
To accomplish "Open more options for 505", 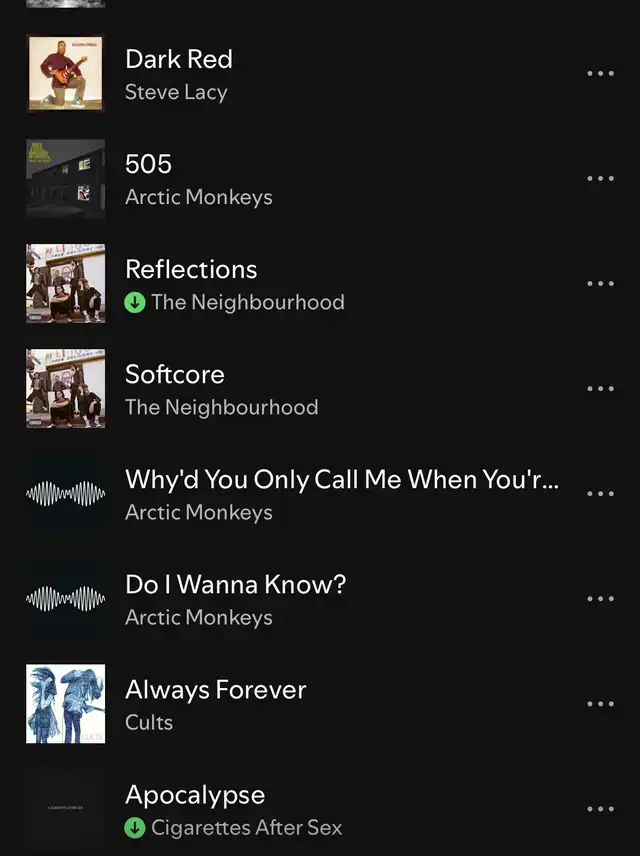I will (600, 179).
